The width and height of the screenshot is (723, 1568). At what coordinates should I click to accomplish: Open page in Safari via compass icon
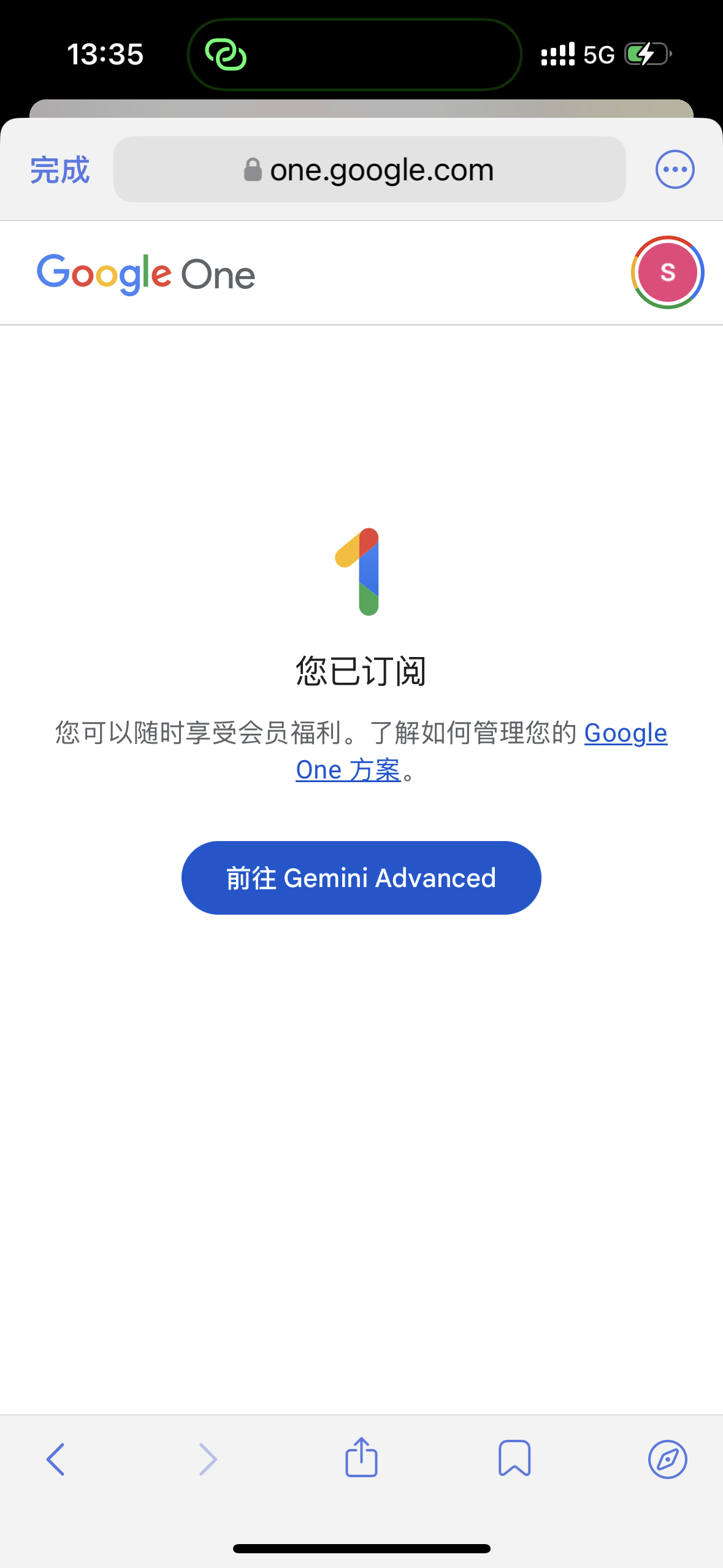(x=667, y=1459)
